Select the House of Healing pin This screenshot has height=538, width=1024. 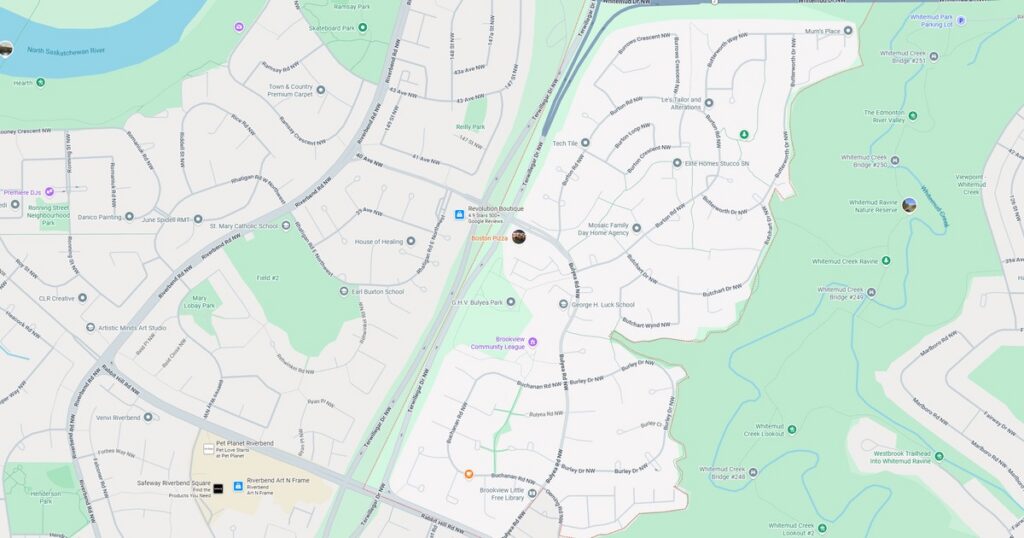410,241
